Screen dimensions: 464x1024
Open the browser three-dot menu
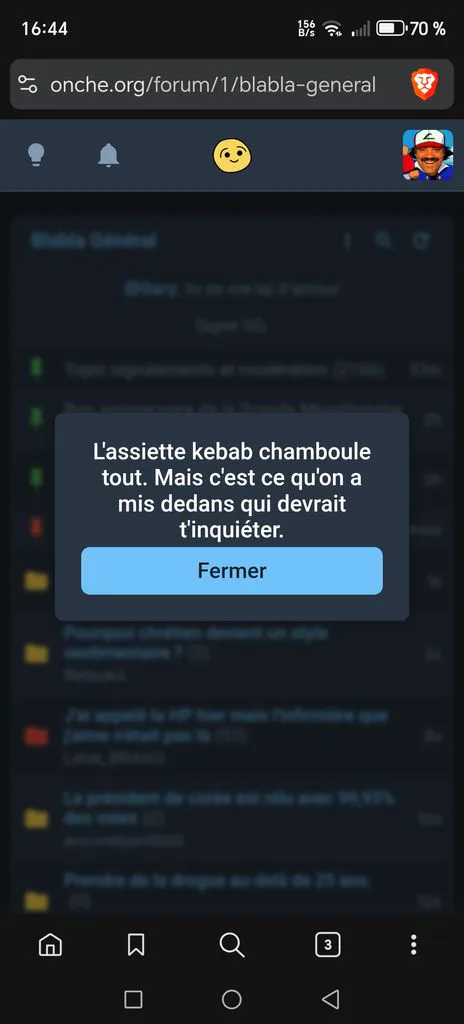coord(413,944)
